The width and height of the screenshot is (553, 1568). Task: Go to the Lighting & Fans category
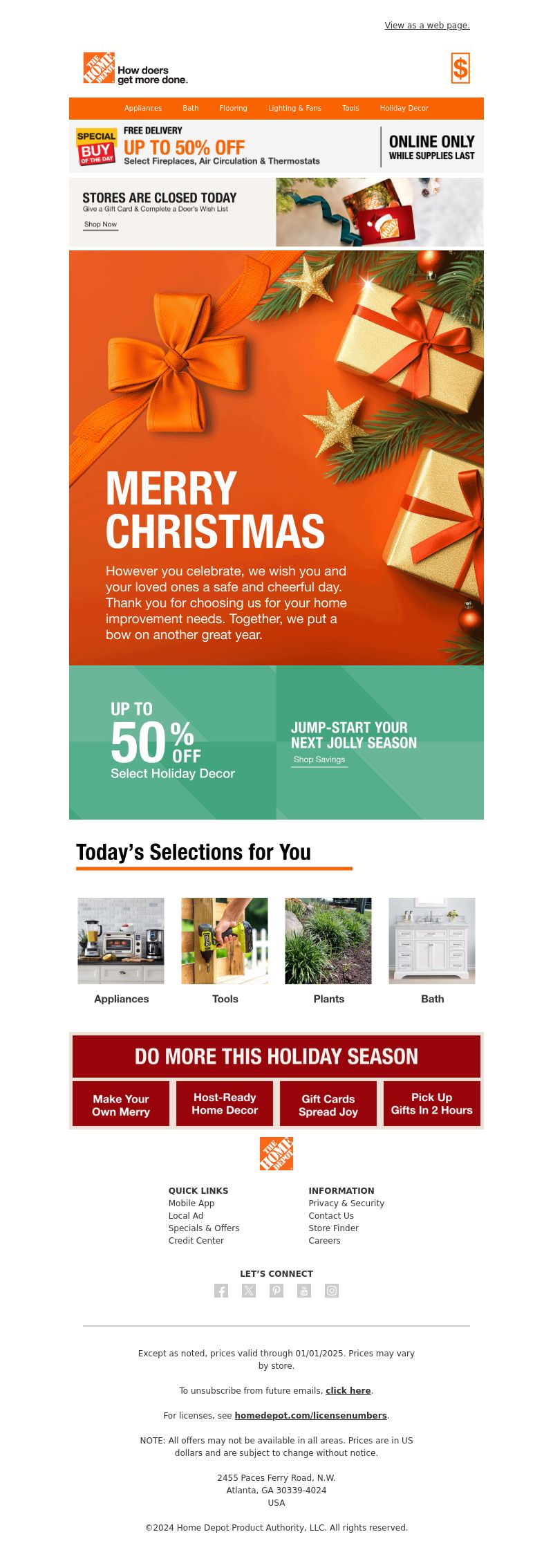[x=294, y=109]
